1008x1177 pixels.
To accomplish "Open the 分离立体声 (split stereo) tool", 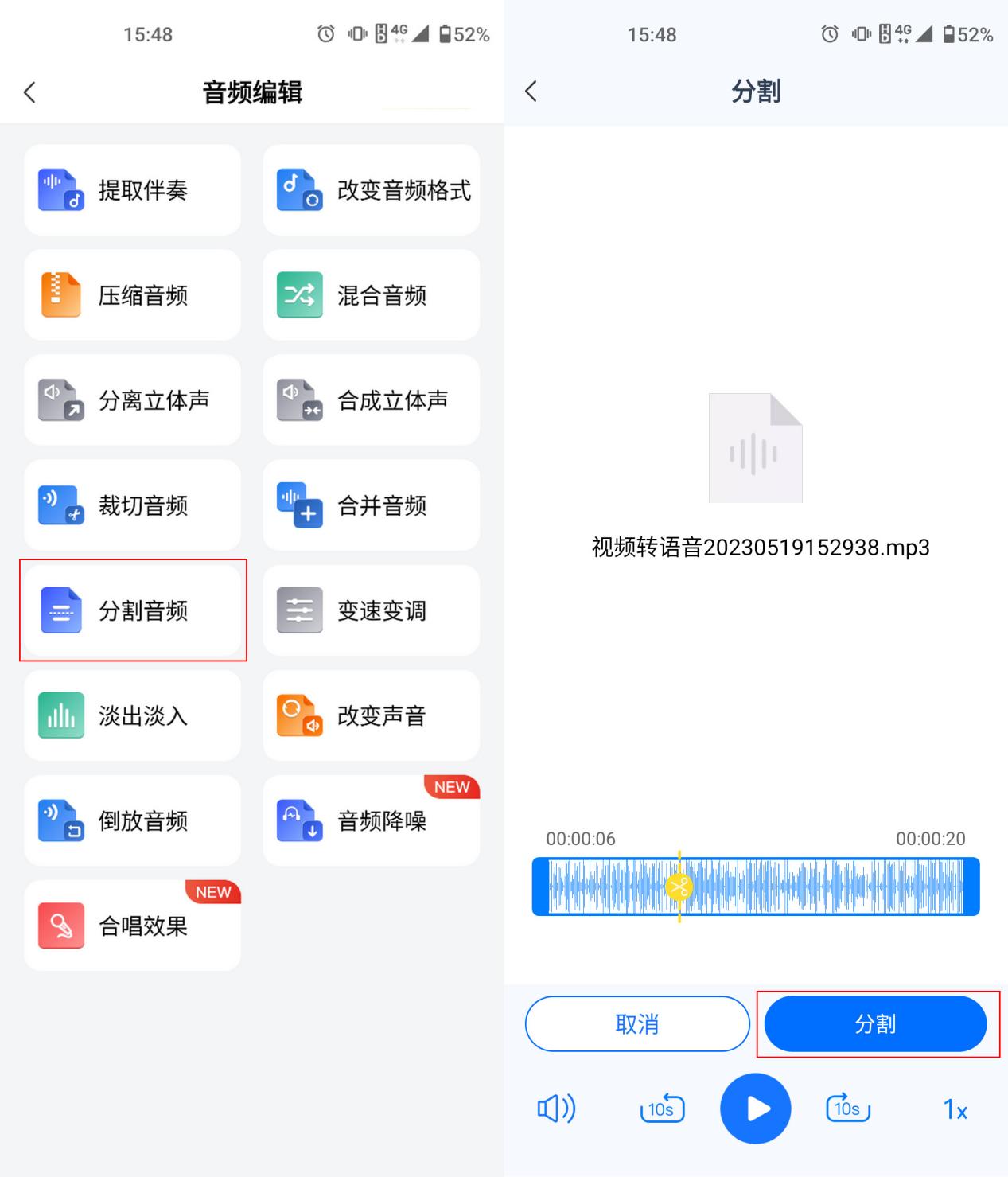I will [x=132, y=399].
